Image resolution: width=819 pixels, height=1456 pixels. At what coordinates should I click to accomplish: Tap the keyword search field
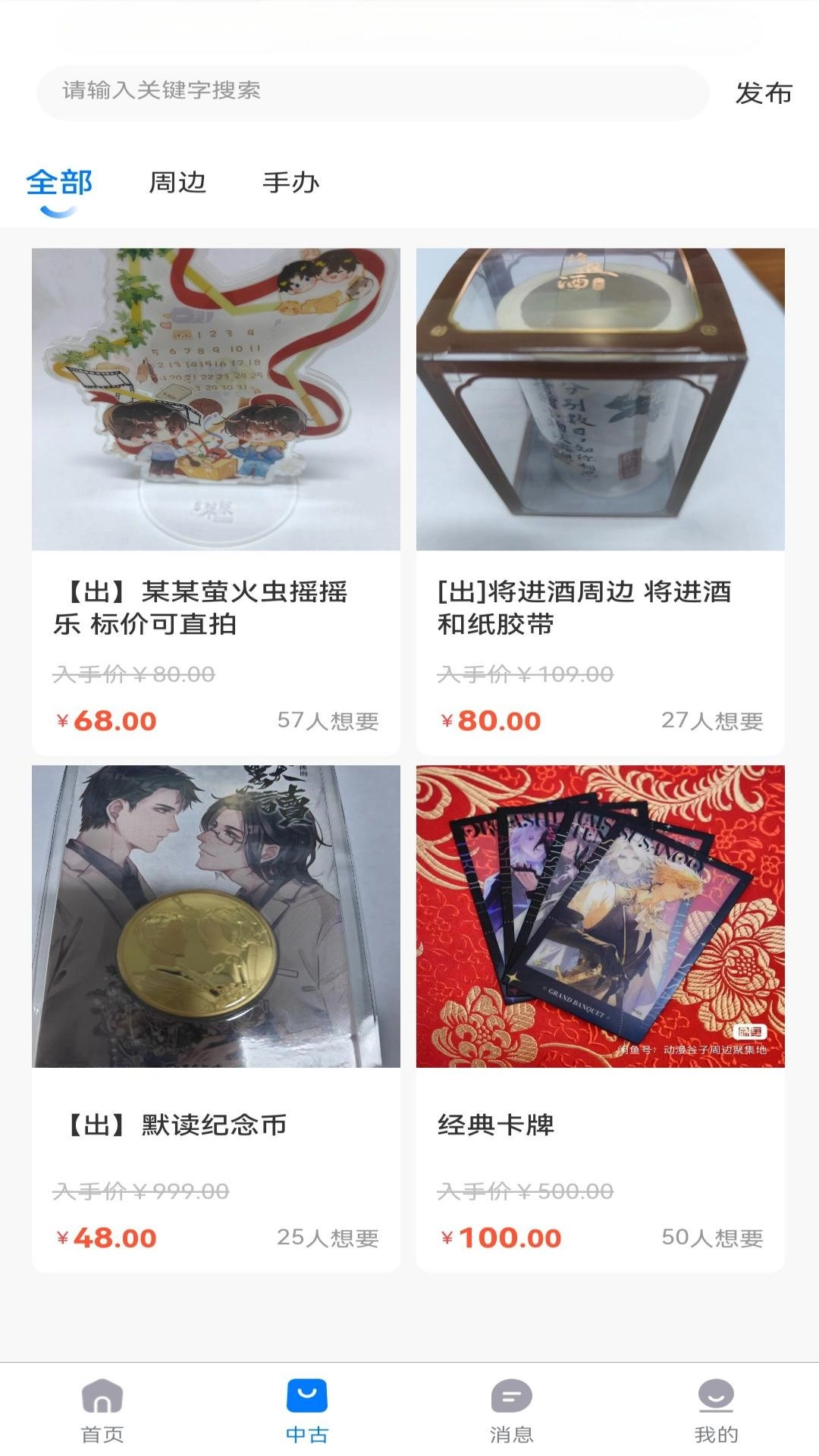click(x=372, y=92)
